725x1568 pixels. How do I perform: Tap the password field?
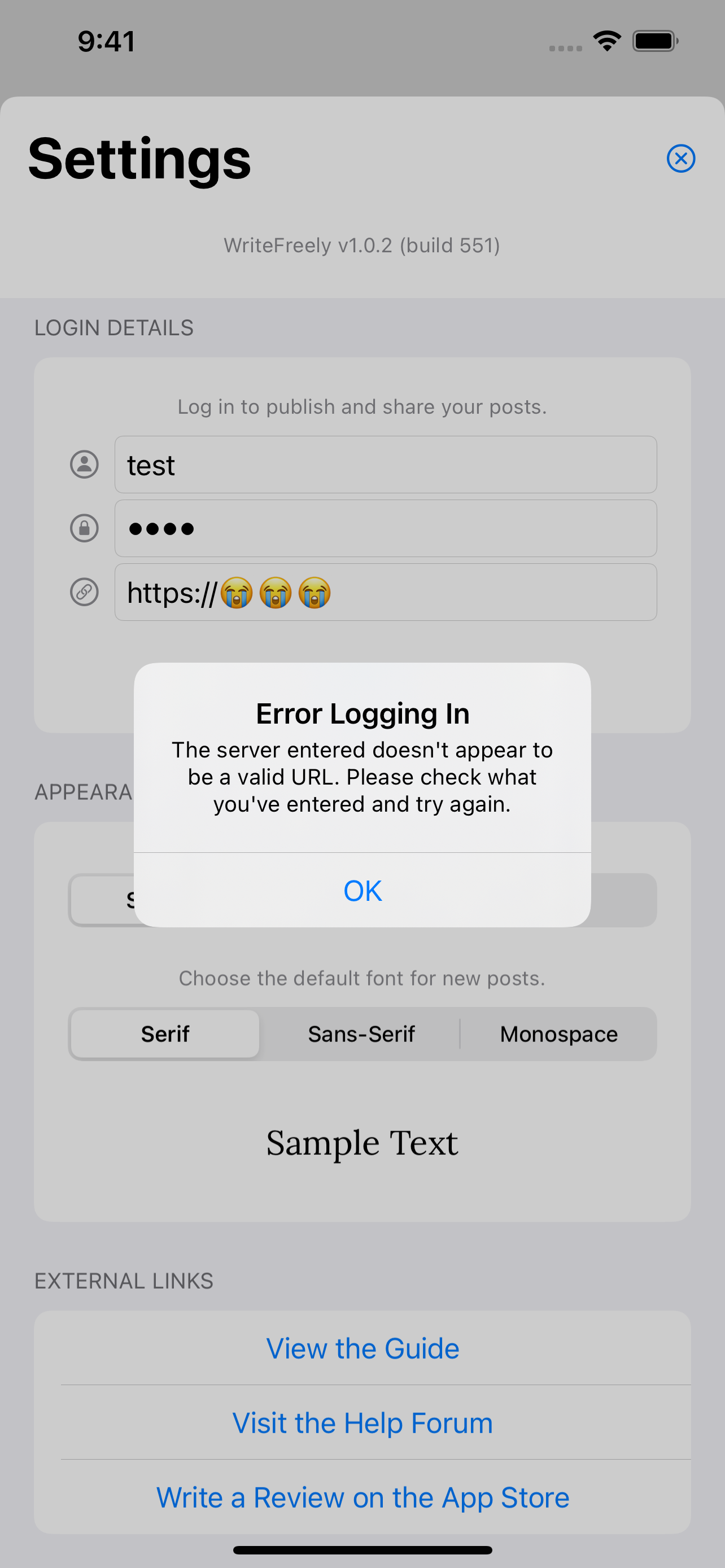tap(385, 528)
